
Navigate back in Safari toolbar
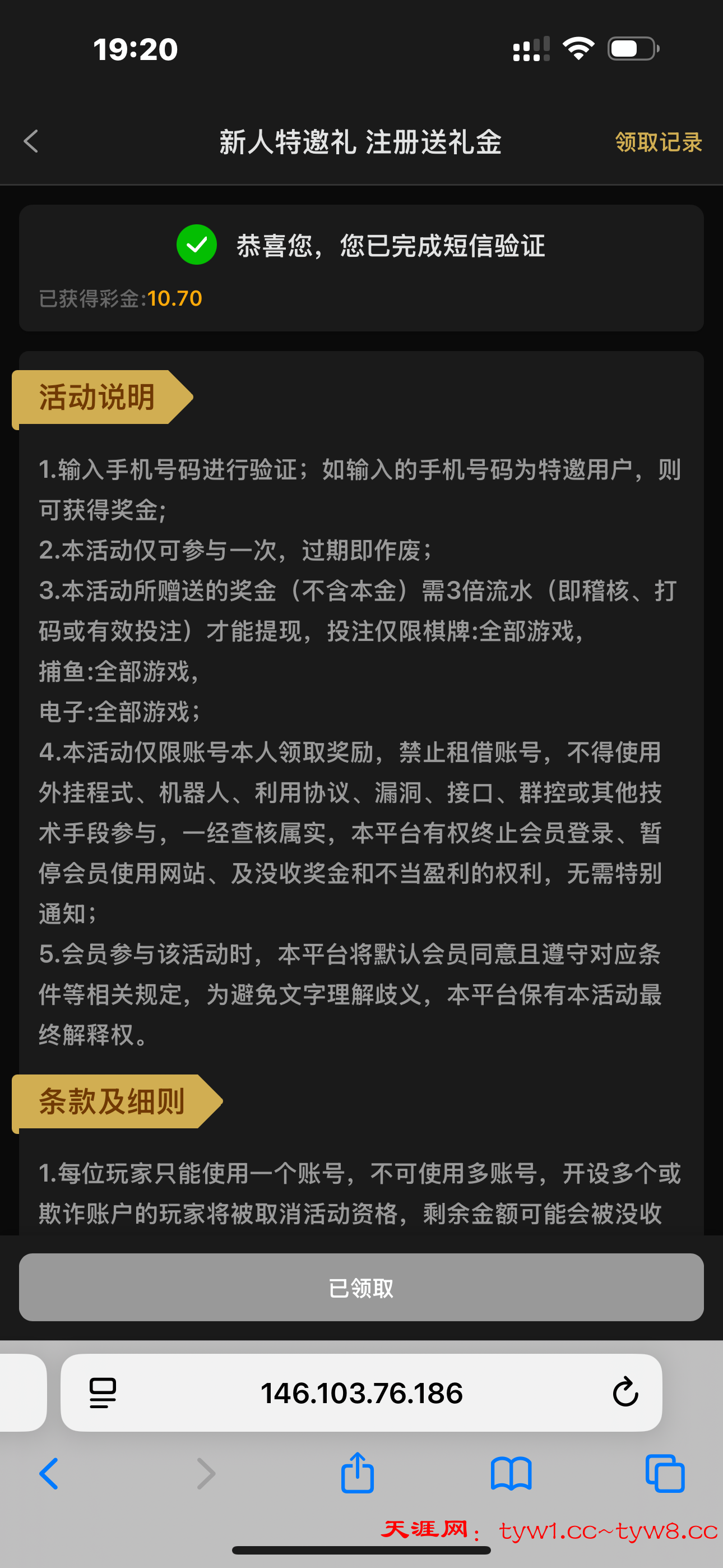pyautogui.click(x=49, y=1474)
